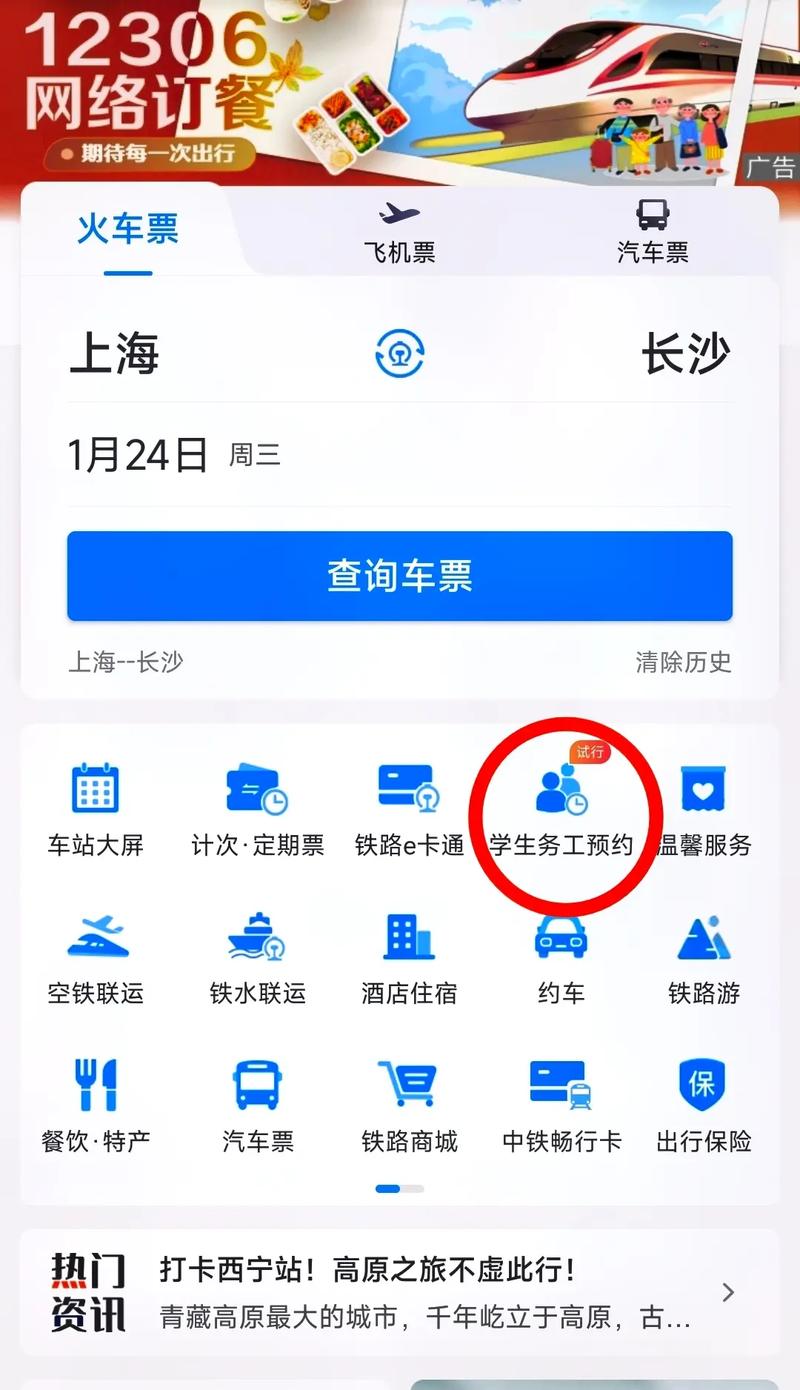Open 铁路游 railway travel service
800x1390 pixels.
pos(703,955)
